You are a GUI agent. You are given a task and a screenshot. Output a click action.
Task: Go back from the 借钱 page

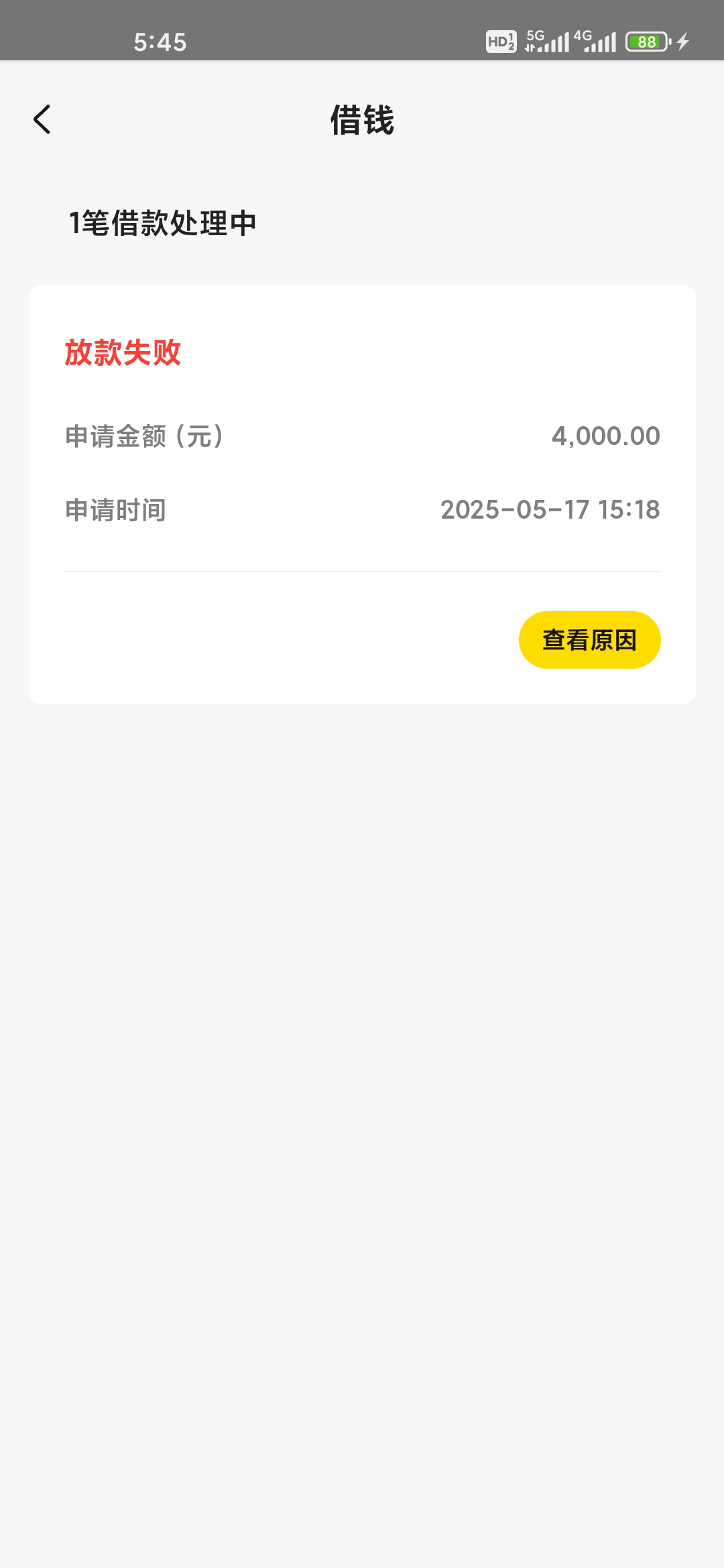click(x=42, y=120)
